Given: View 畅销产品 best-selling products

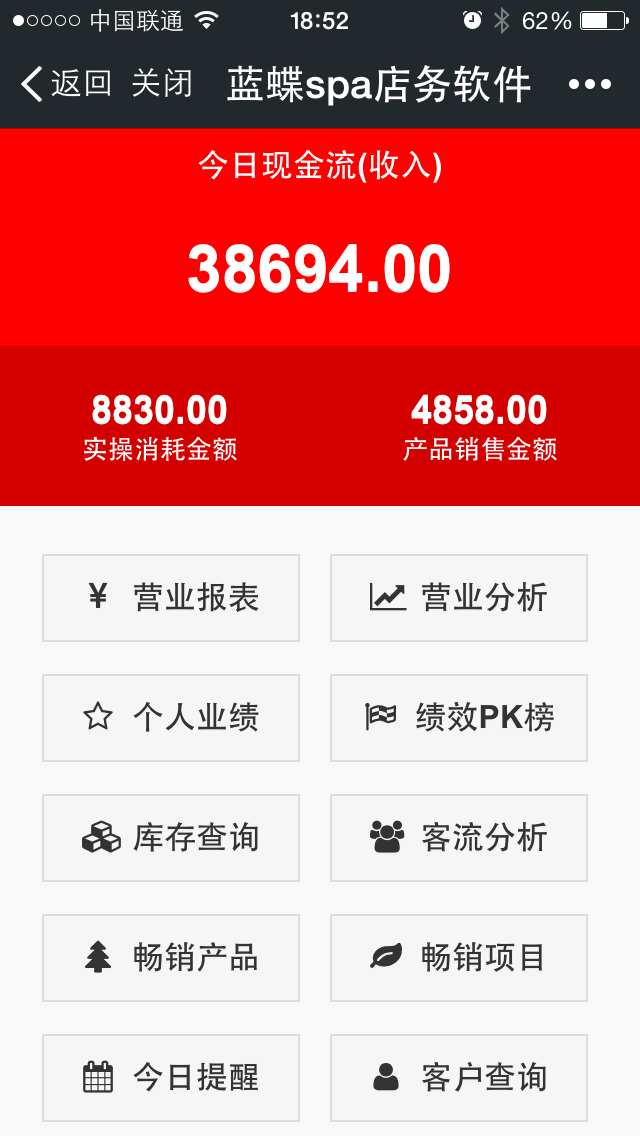Looking at the screenshot, I should pos(171,958).
